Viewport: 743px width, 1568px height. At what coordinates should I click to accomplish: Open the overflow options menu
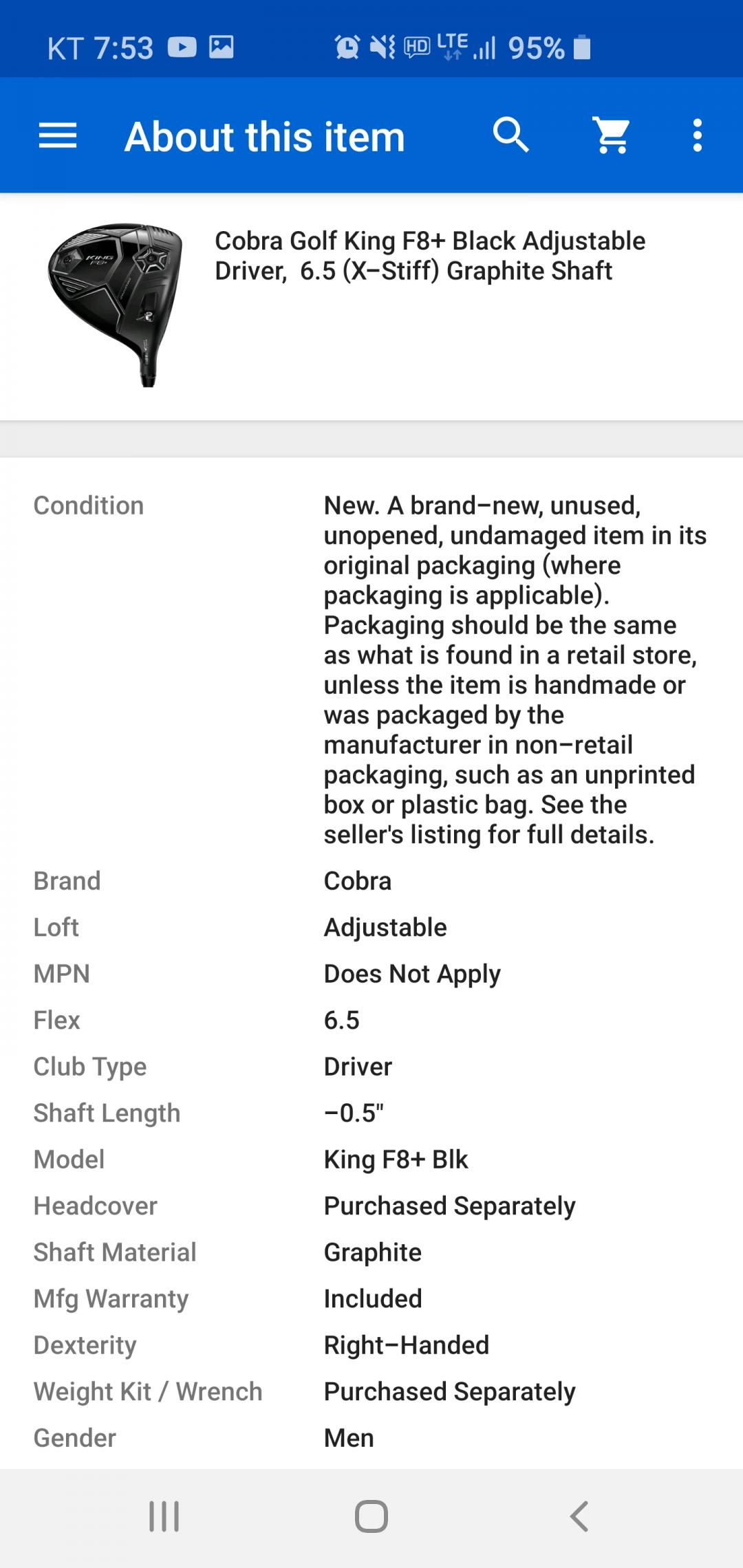(697, 135)
